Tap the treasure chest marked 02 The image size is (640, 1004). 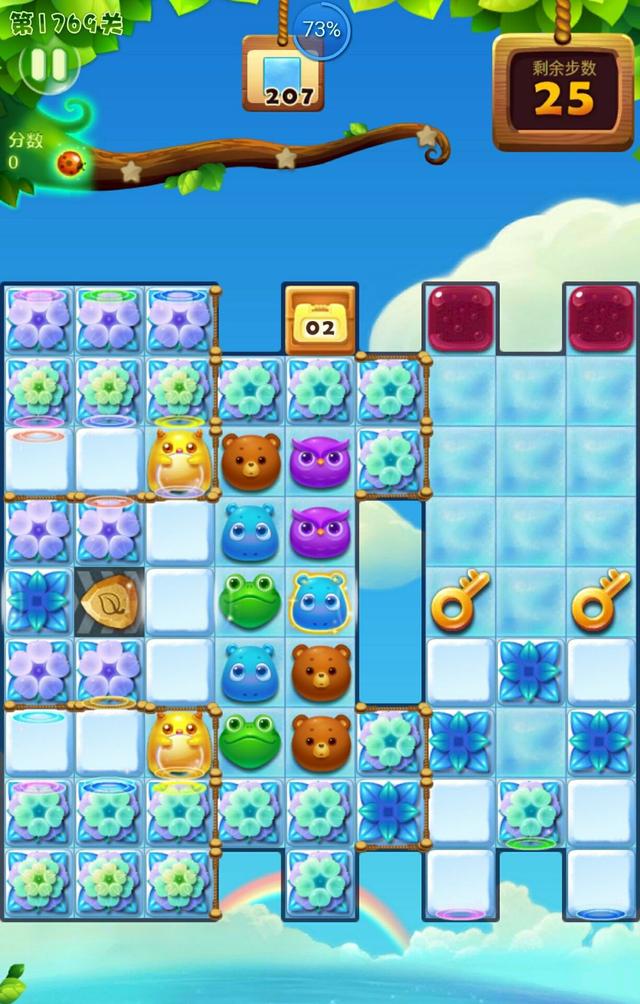point(321,319)
